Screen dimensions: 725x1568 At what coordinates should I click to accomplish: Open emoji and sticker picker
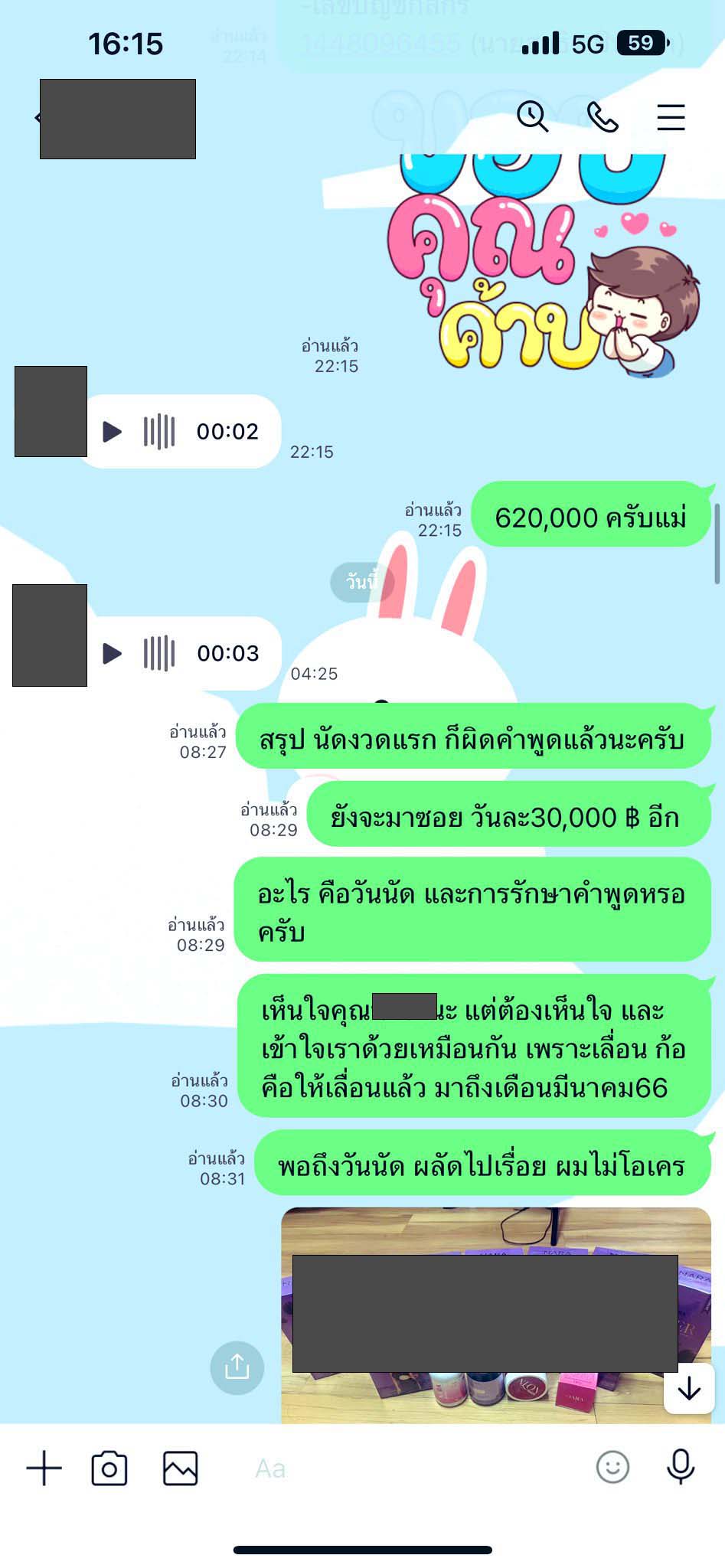pyautogui.click(x=612, y=1468)
